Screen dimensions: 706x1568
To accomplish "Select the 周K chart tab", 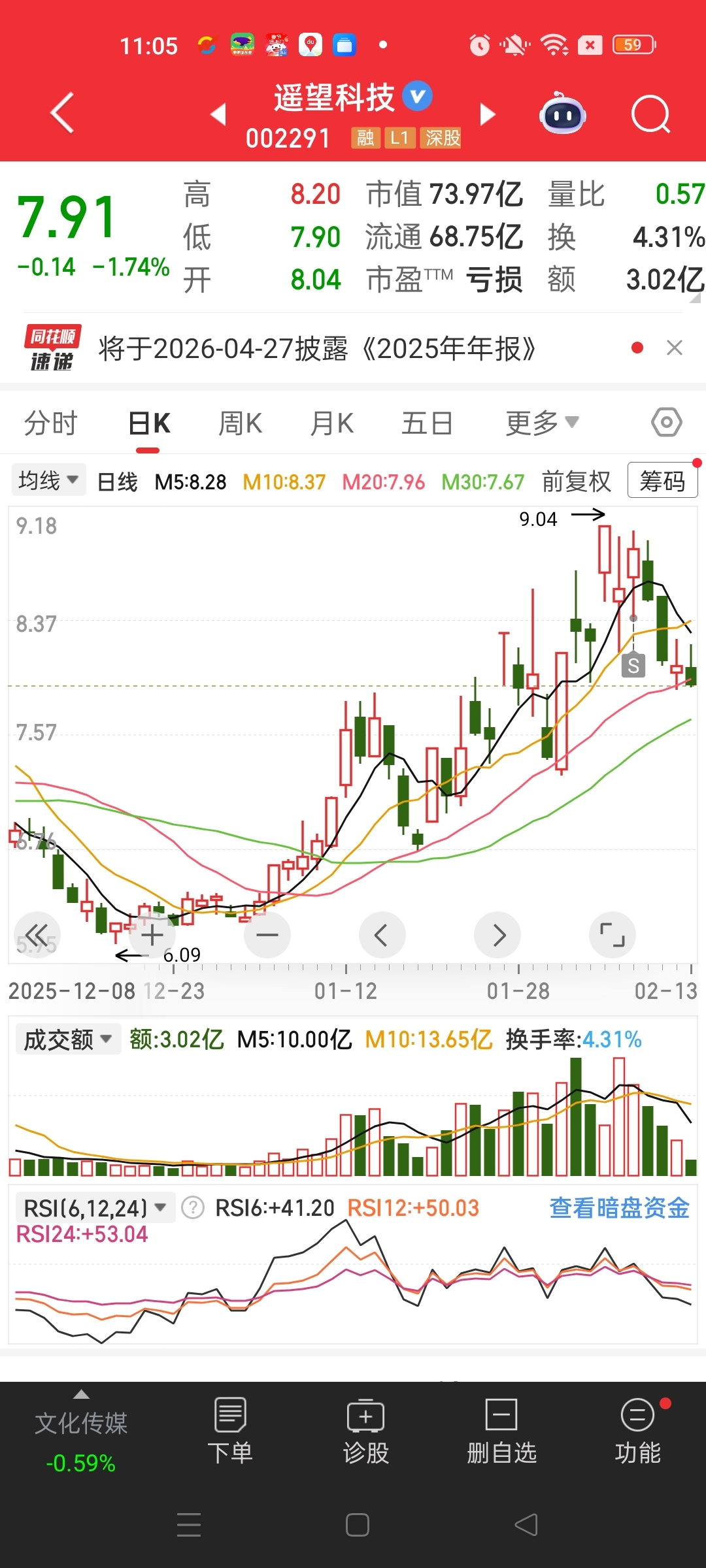I will pyautogui.click(x=240, y=423).
